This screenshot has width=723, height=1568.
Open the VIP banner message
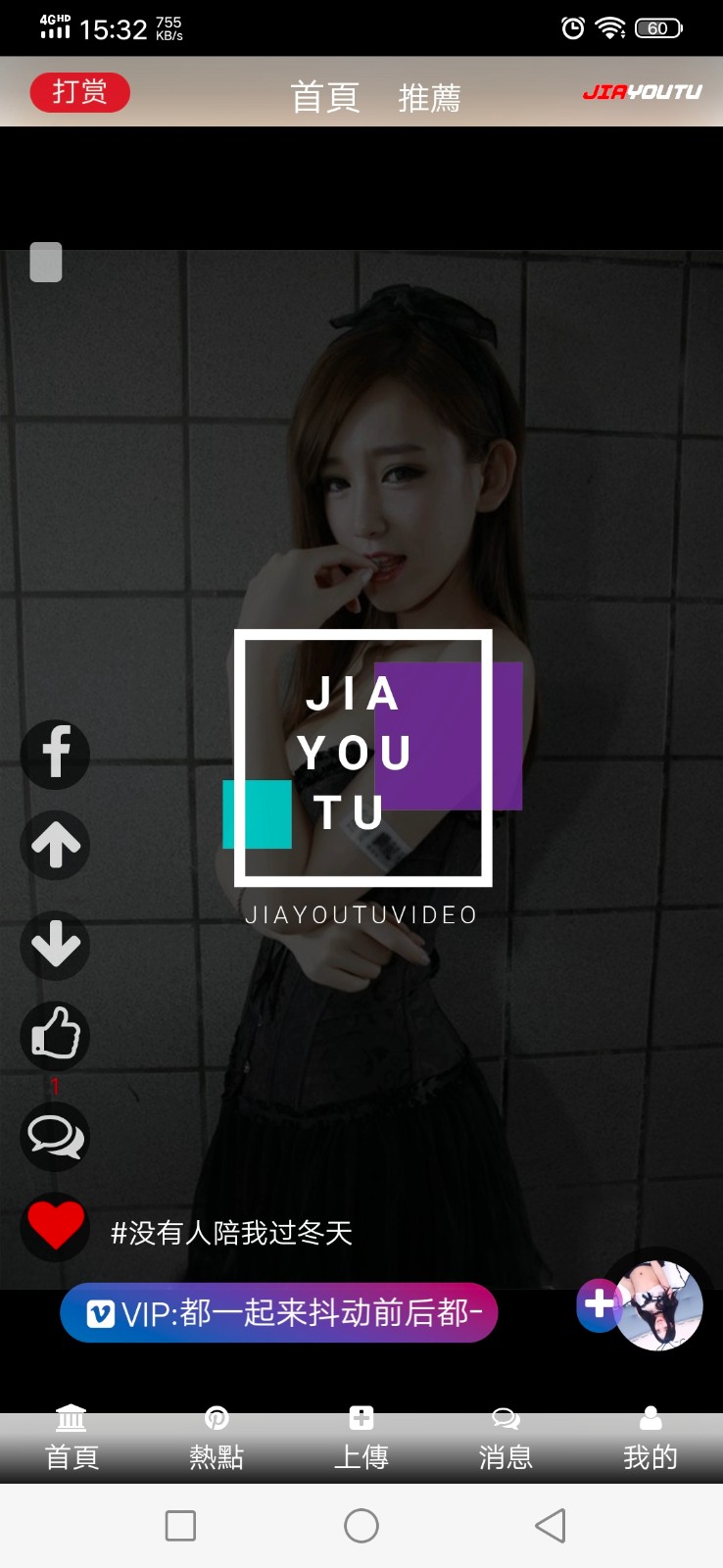(279, 1312)
